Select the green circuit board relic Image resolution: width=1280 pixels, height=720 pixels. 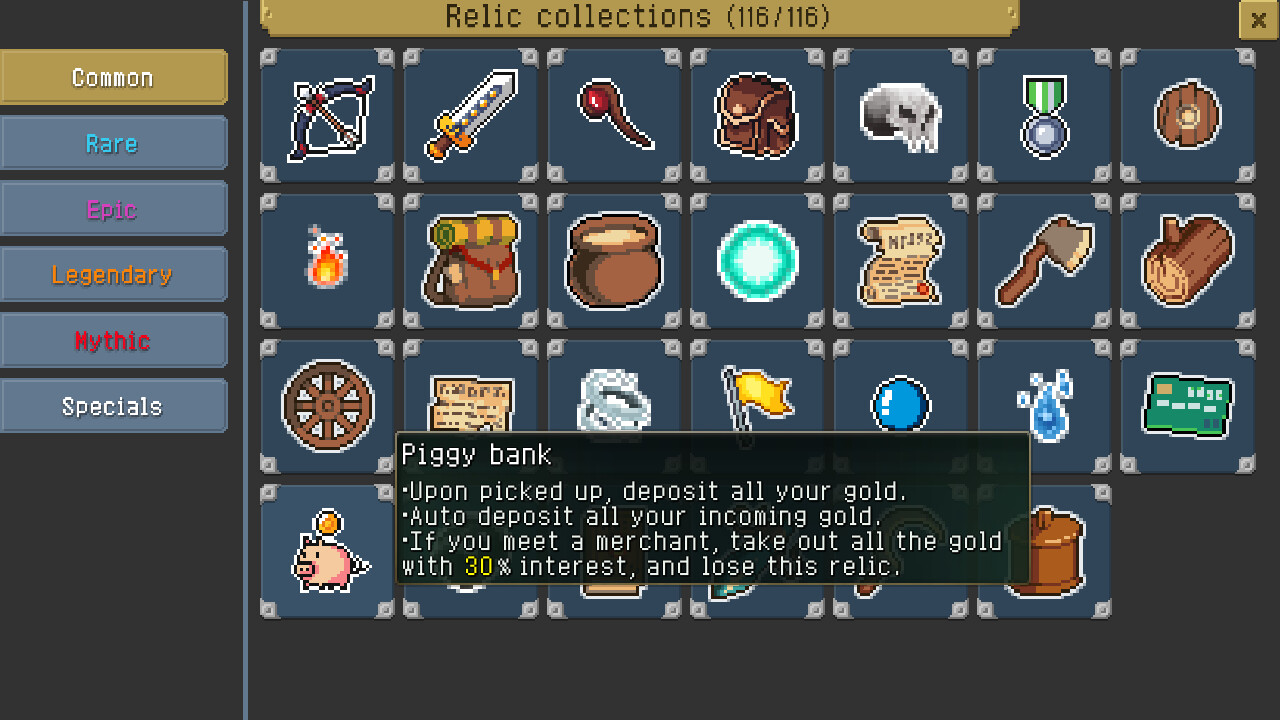coord(1187,406)
